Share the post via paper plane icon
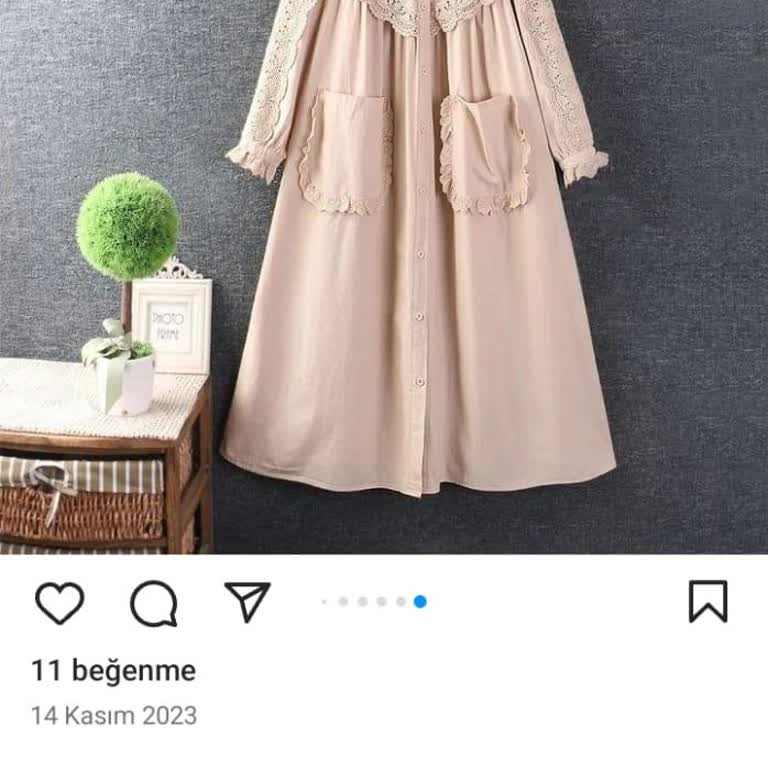This screenshot has width=768, height=768. click(247, 602)
